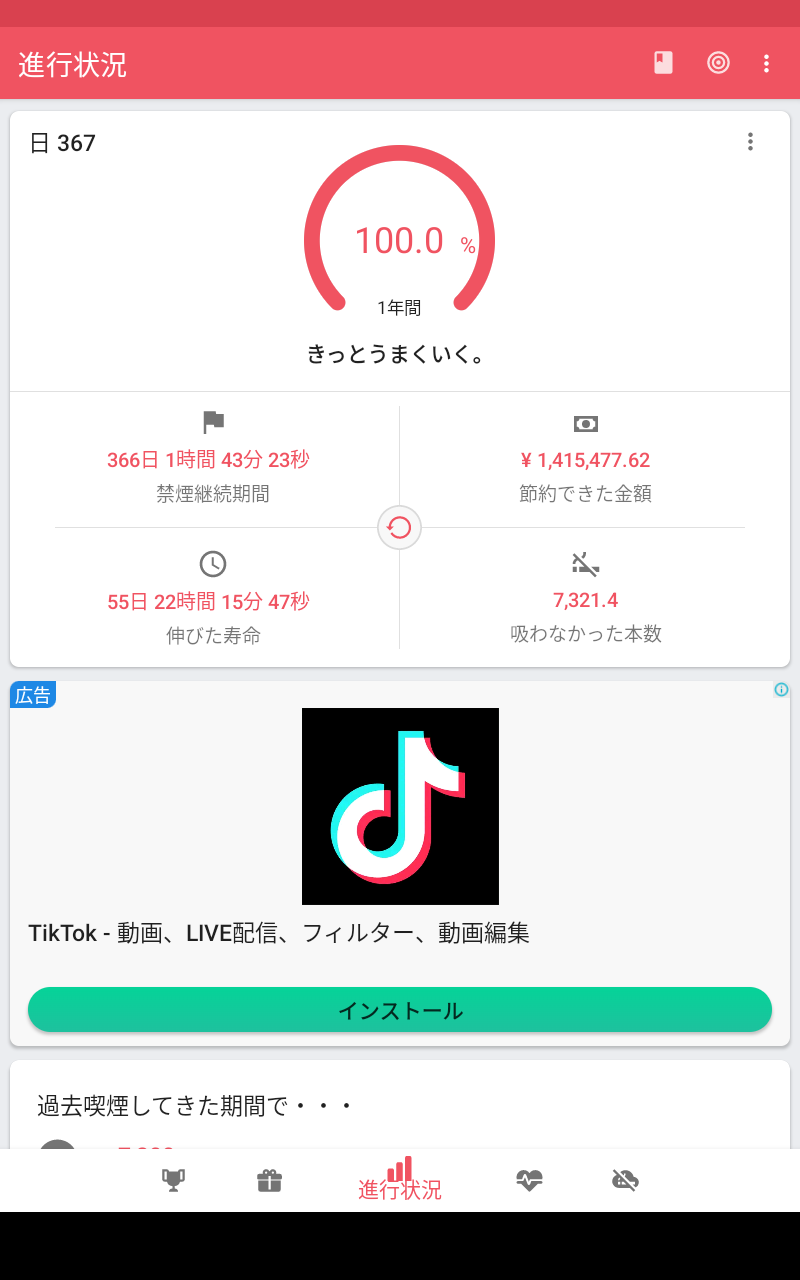Screen dimensions: 800x1280
Task: Switch to the trophy achievements tab
Action: [174, 1180]
